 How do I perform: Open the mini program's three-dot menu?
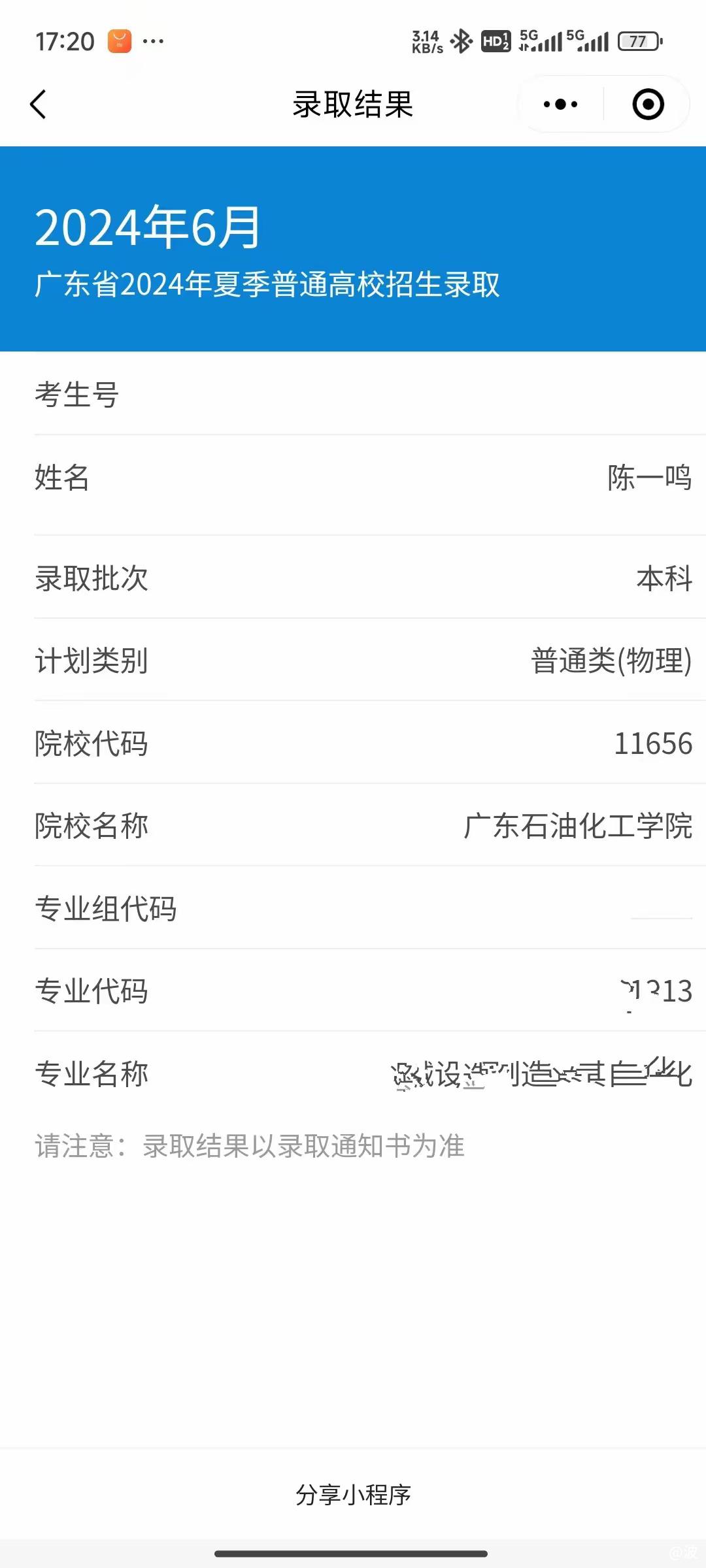tap(561, 105)
